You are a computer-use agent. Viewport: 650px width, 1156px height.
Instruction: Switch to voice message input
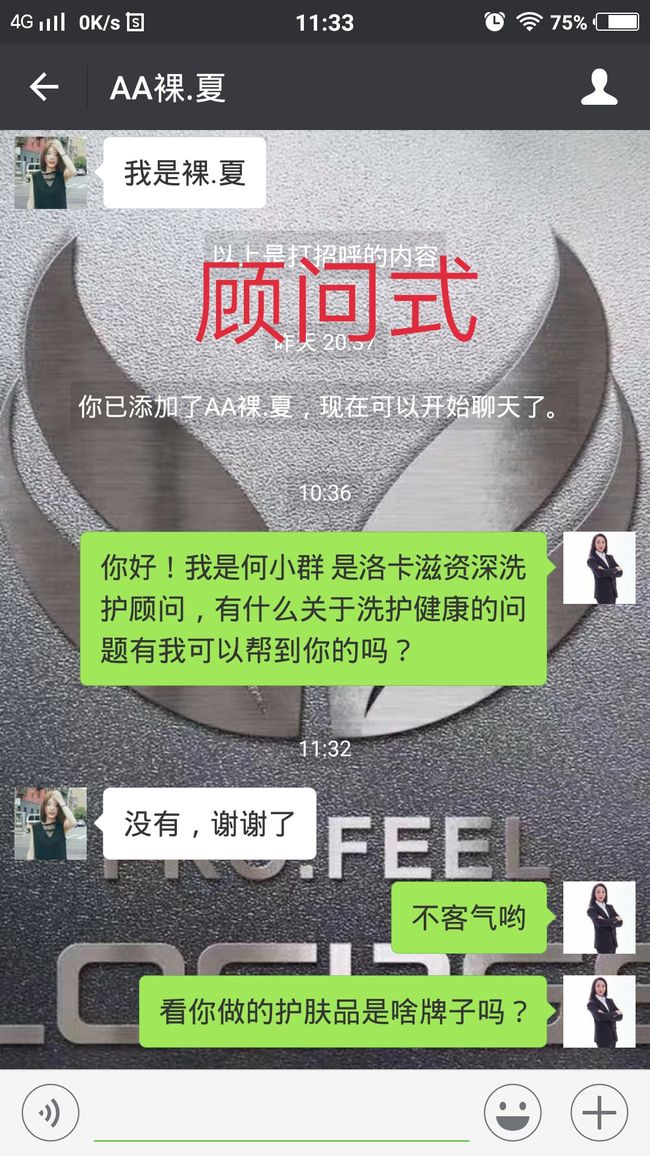[50, 1113]
